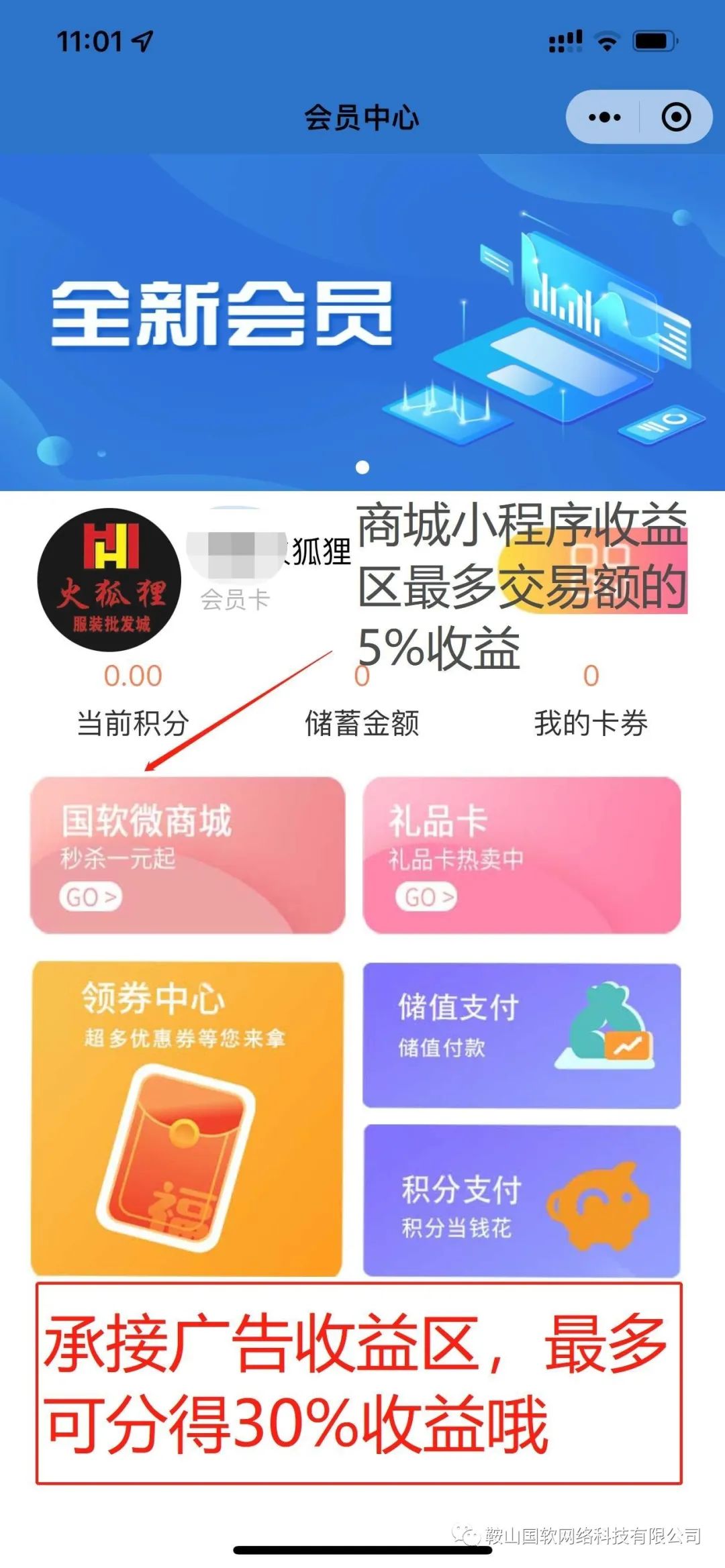
Task: Open the 国软微商城 card
Action: tap(187, 854)
